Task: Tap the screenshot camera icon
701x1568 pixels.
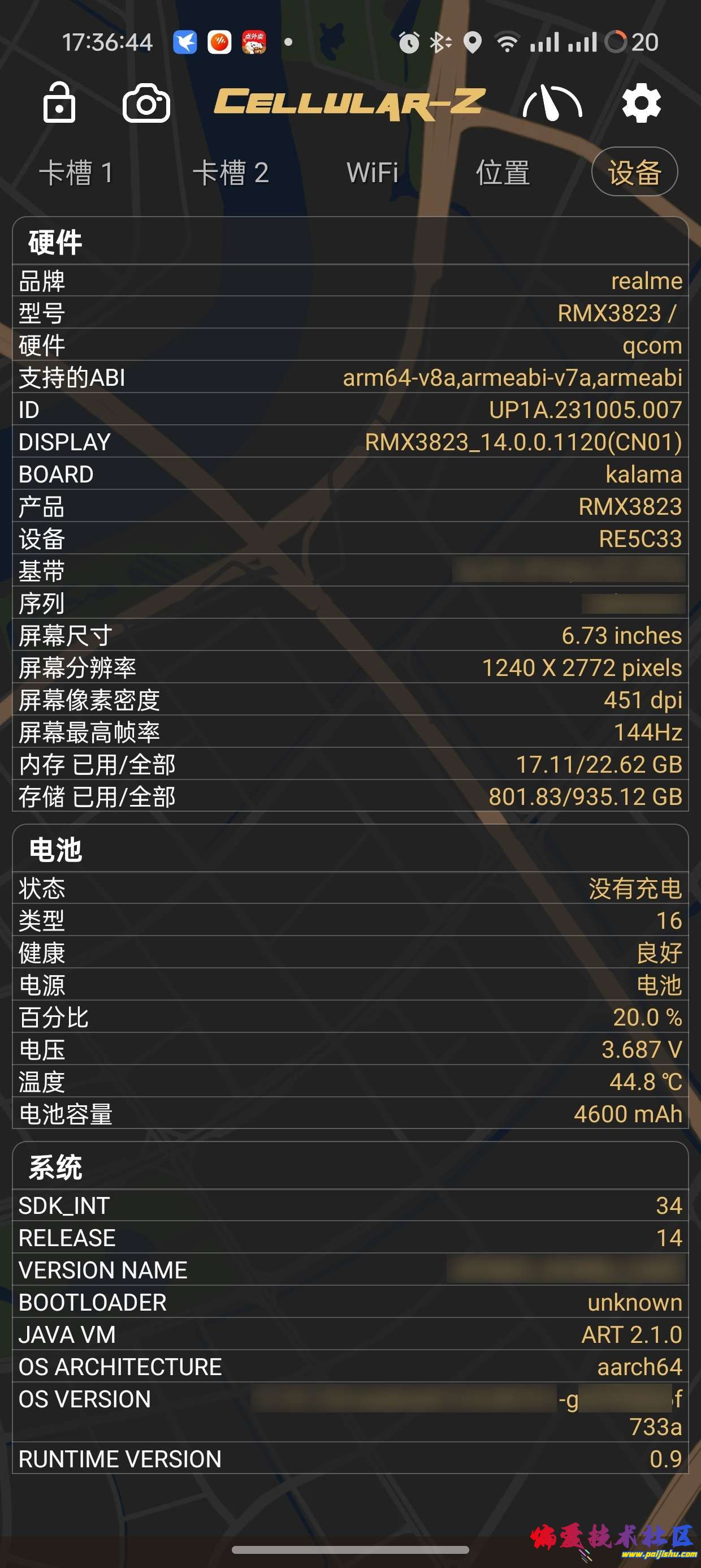Action: (146, 104)
